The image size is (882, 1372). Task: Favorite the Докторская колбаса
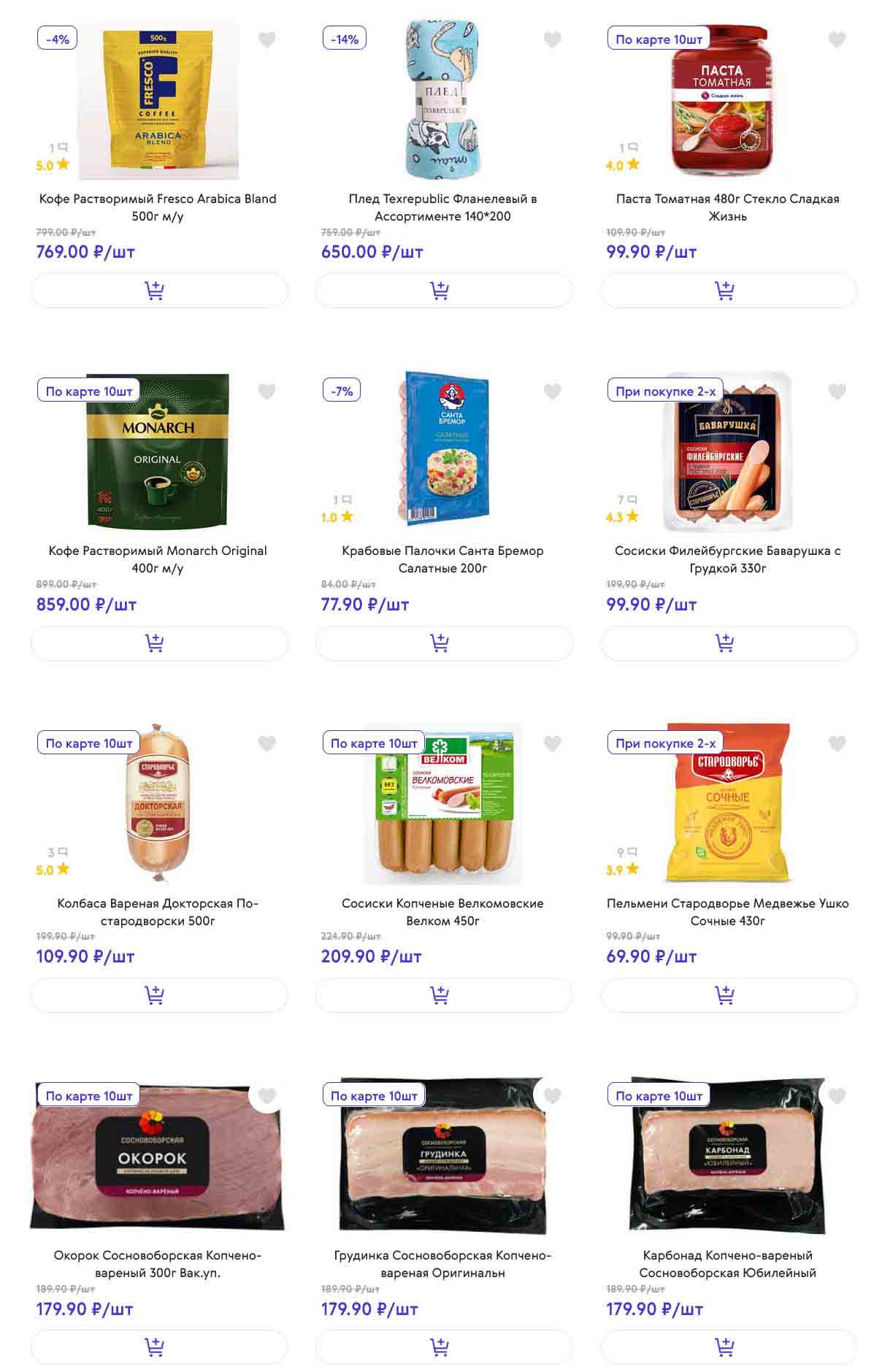click(267, 744)
